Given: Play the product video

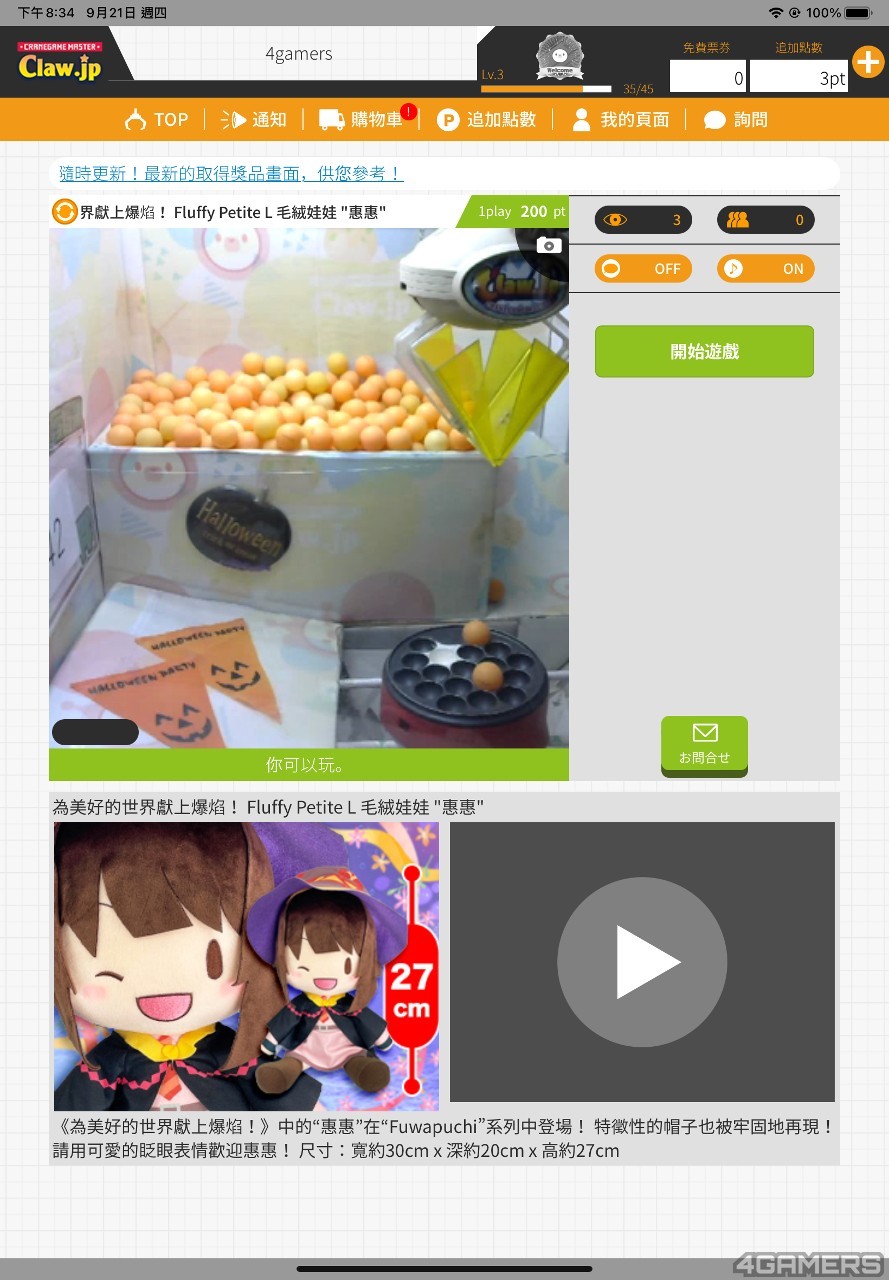Looking at the screenshot, I should point(642,962).
